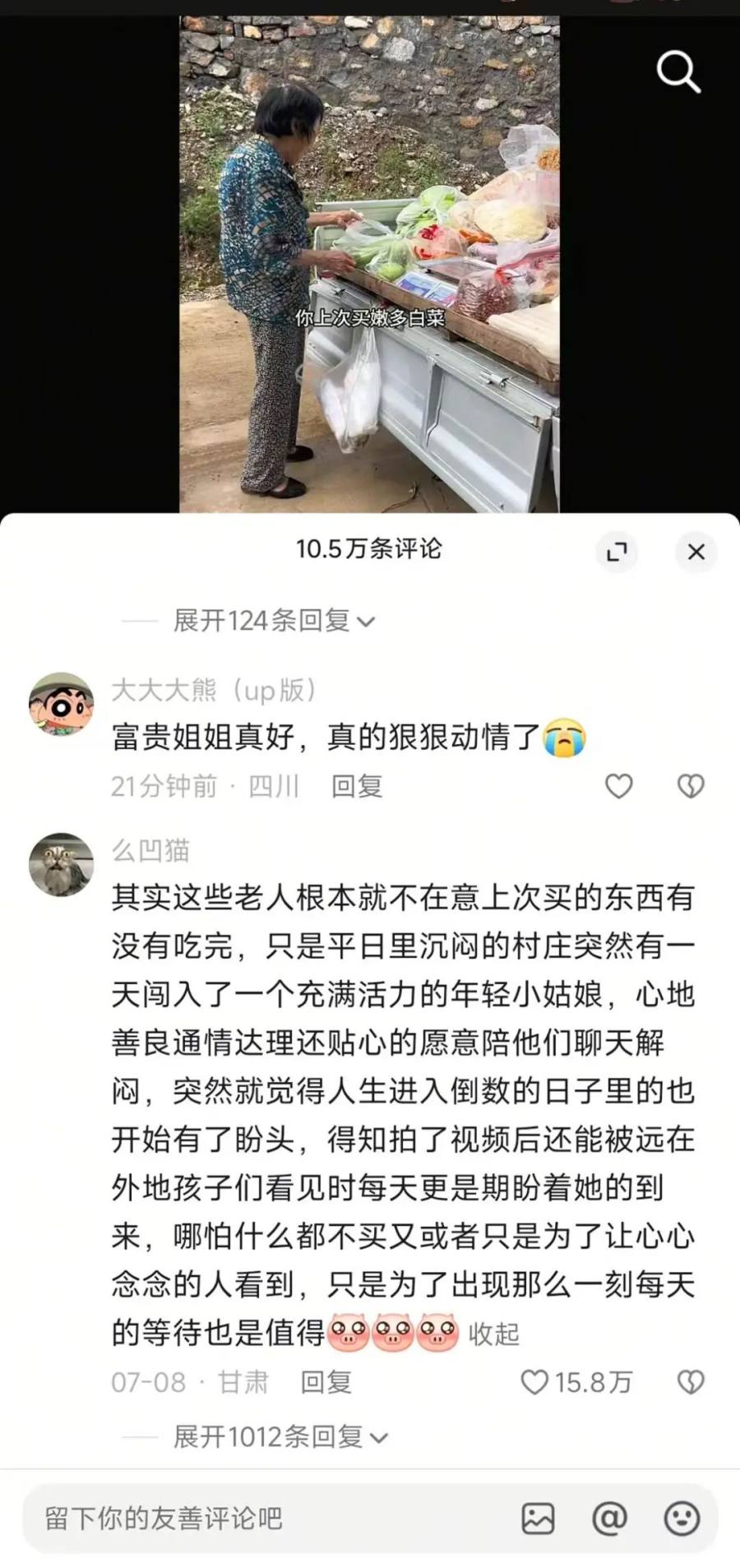Reply to 大大大熊's comment
Screen dimensions: 740x1568
click(357, 786)
